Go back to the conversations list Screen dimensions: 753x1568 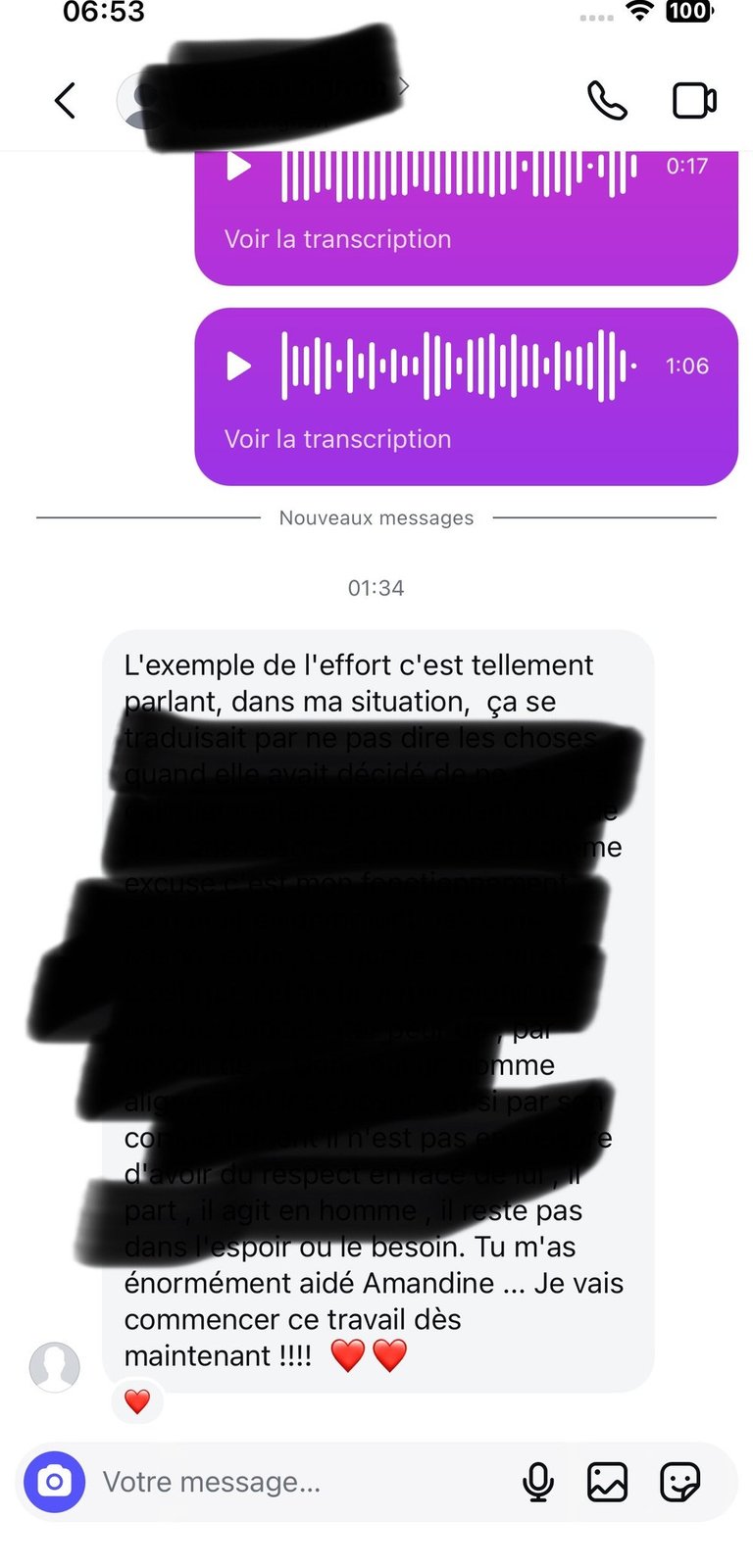65,100
